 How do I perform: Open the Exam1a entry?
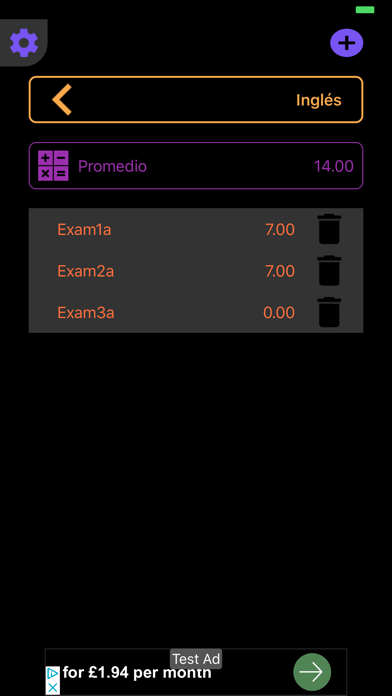[176, 229]
